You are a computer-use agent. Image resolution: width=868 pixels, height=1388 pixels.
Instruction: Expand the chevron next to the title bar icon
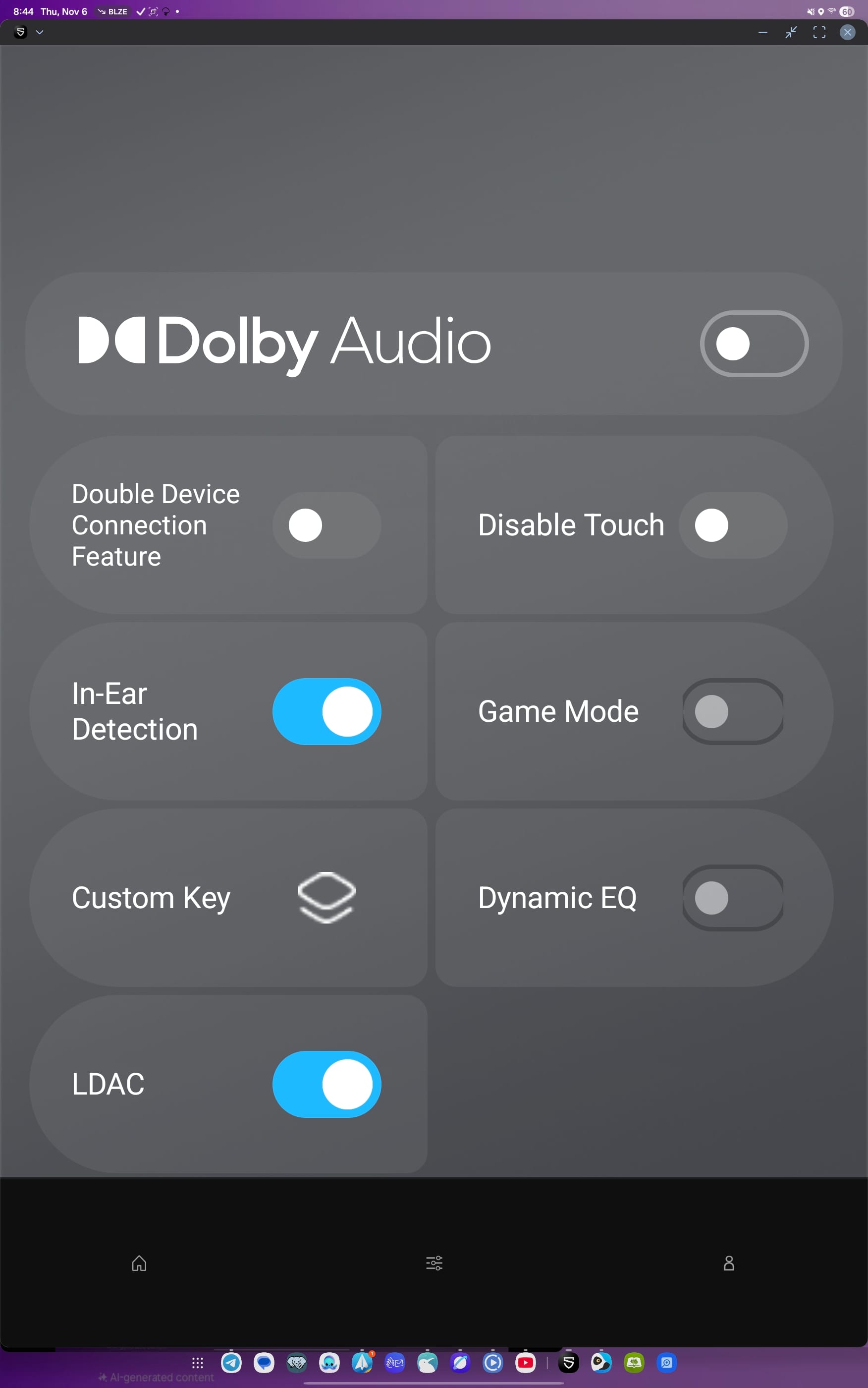39,32
